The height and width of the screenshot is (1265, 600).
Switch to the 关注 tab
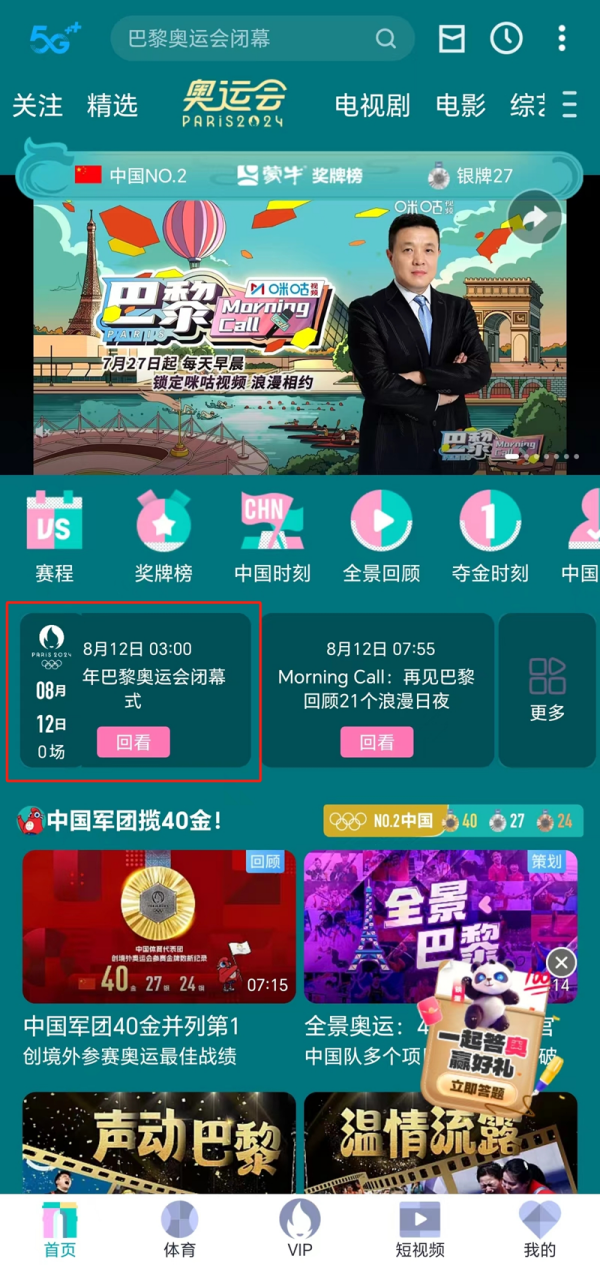(37, 105)
